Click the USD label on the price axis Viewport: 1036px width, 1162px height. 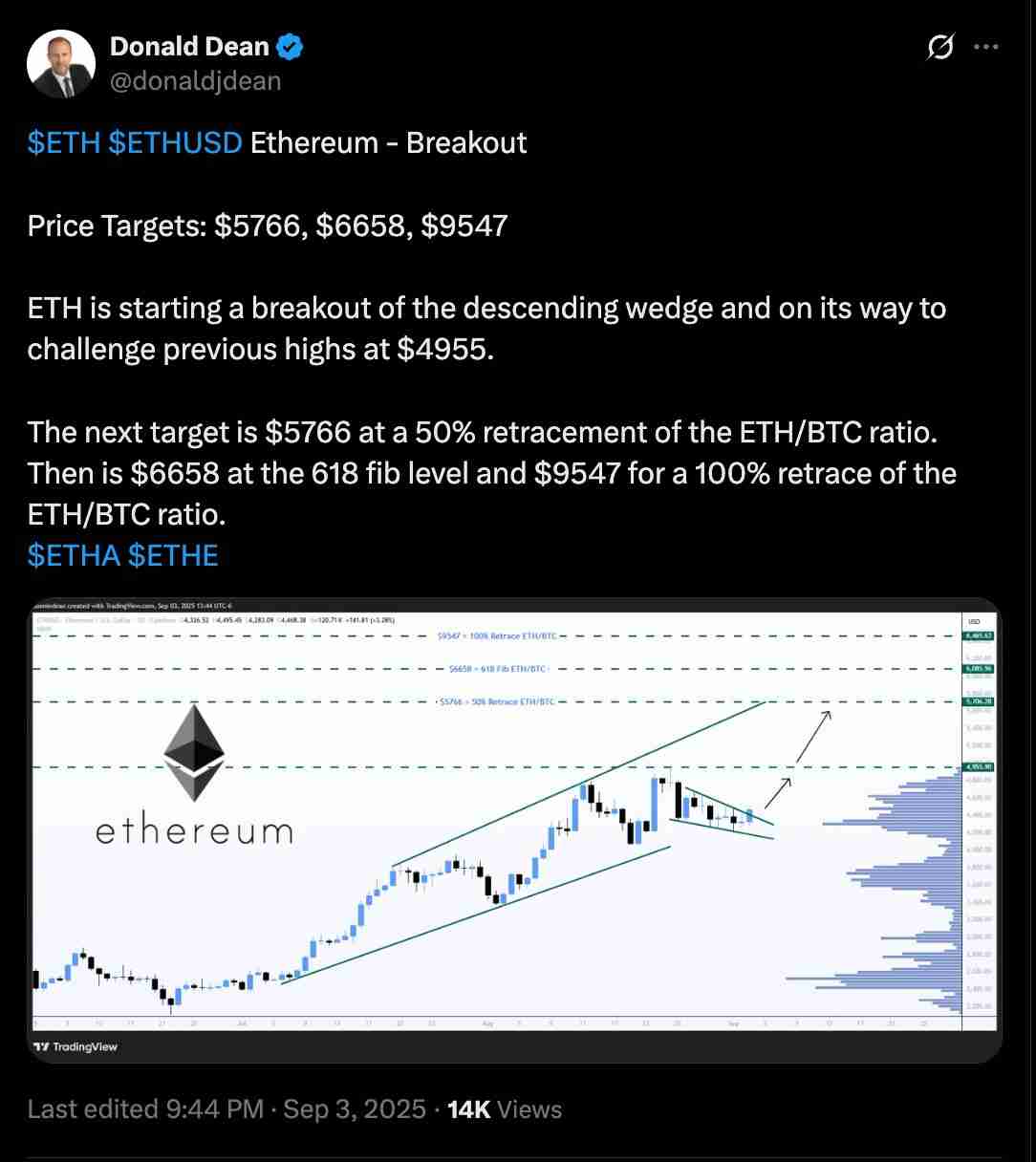click(x=976, y=619)
